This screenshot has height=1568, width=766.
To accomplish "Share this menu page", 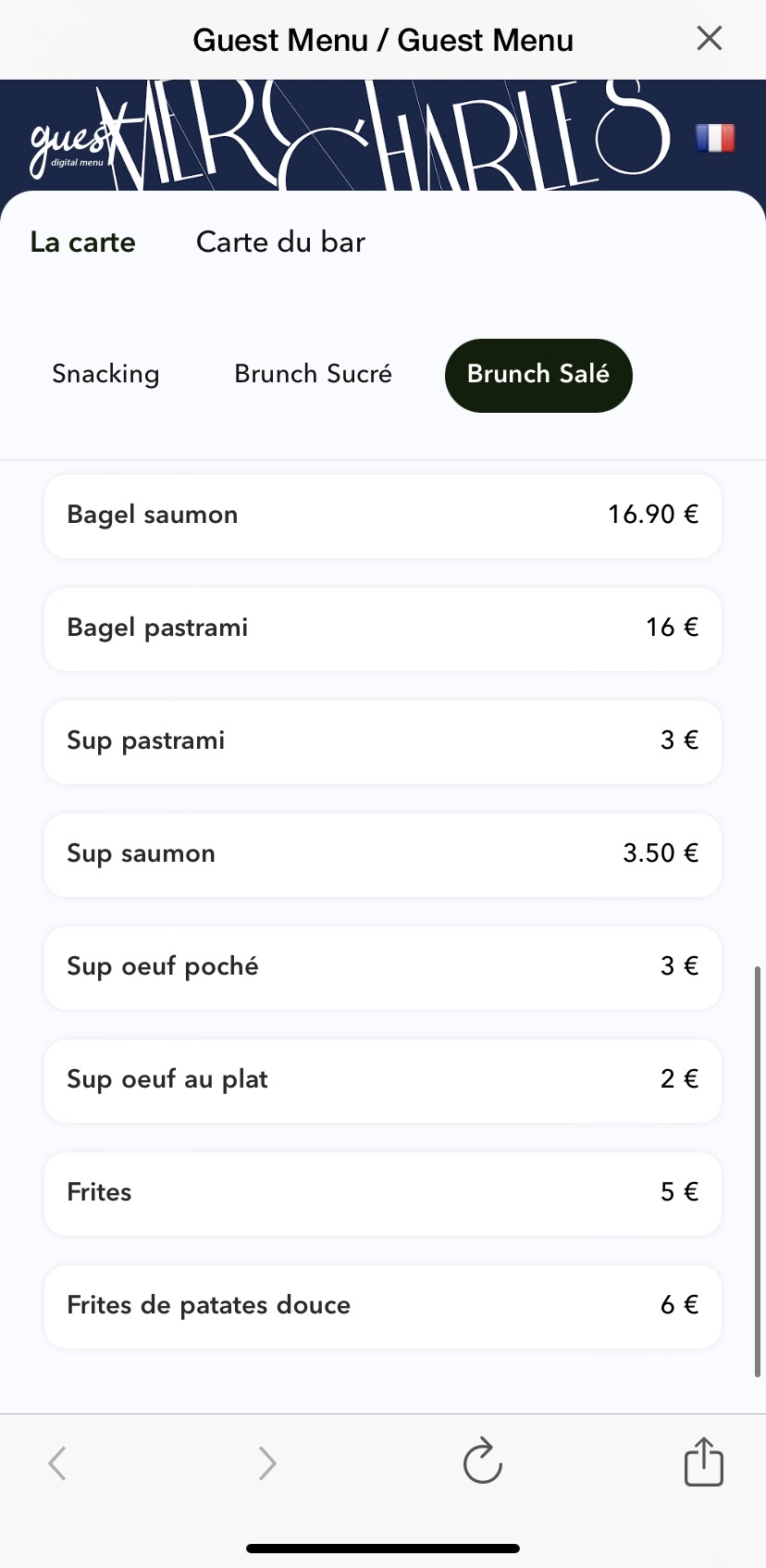I will point(703,1462).
